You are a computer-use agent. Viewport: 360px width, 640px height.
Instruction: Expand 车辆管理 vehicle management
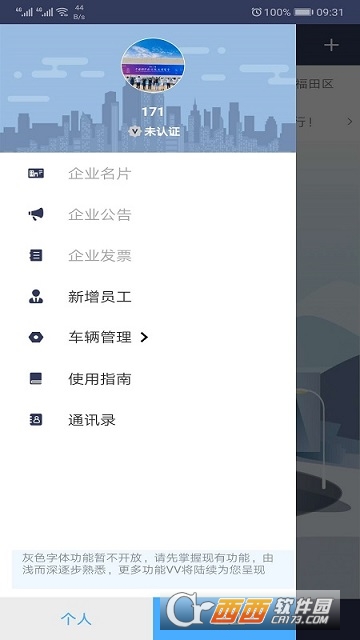148,338
